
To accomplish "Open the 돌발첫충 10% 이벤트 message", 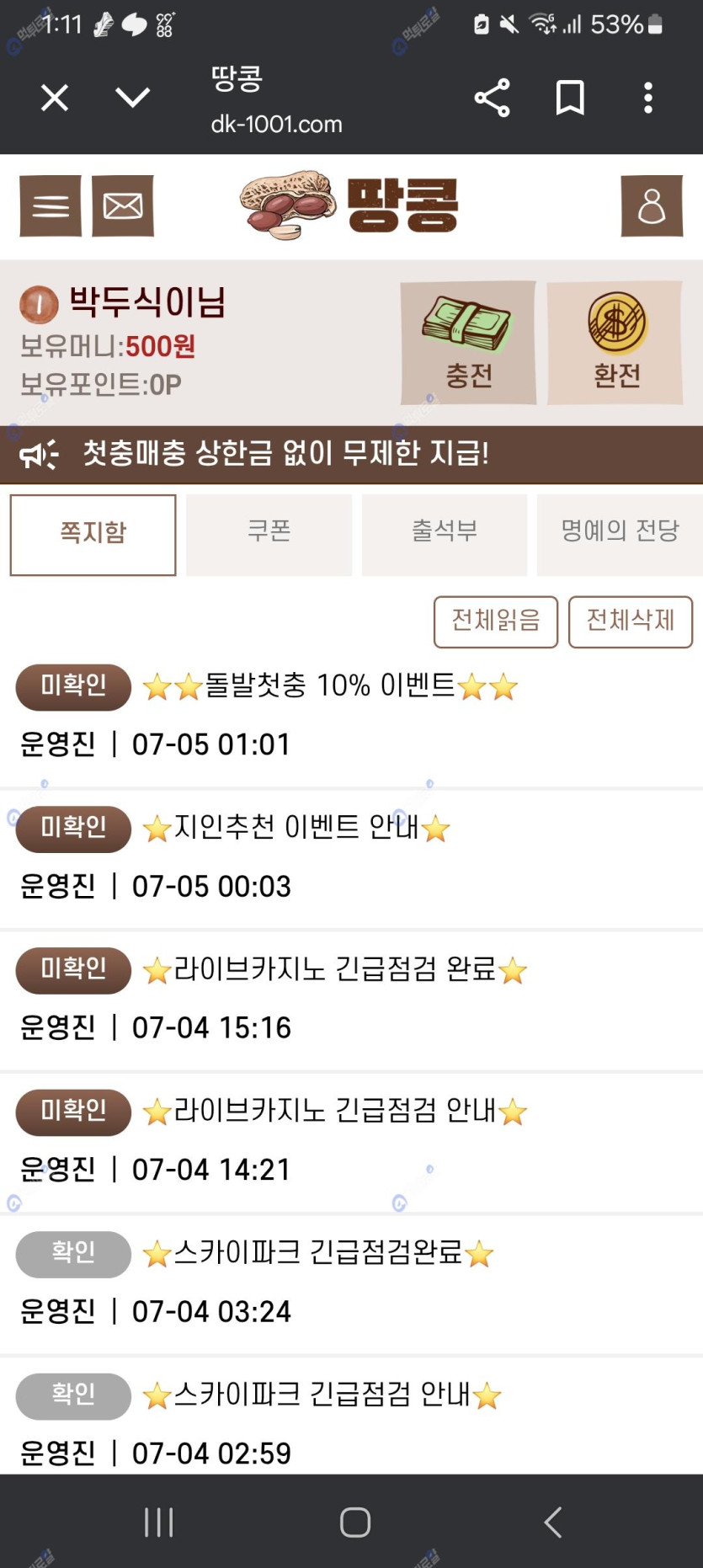I will coord(329,686).
